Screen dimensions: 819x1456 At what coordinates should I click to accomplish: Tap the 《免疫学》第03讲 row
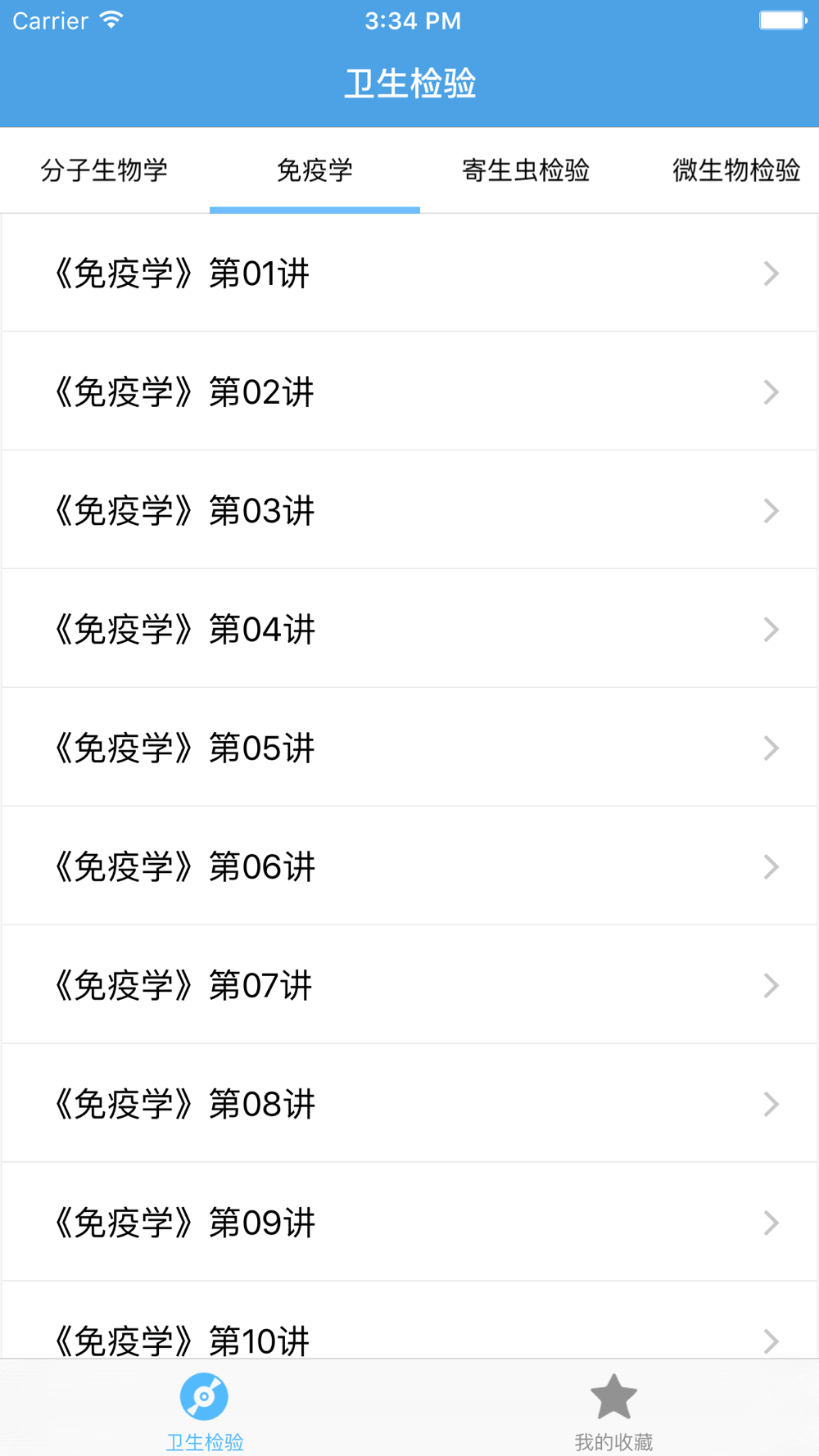click(409, 510)
